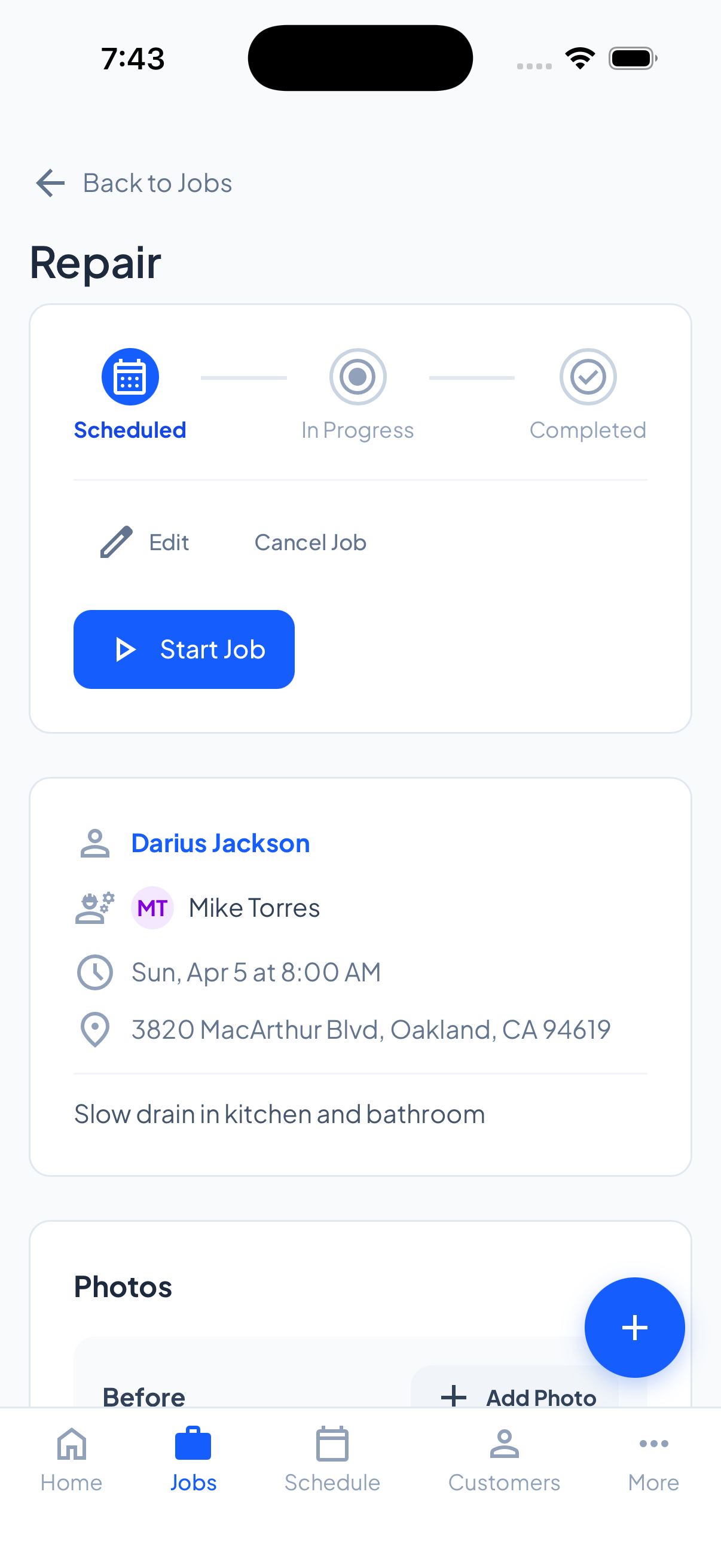This screenshot has width=721, height=1568.
Task: Switch to the Schedule tab
Action: (x=332, y=1461)
